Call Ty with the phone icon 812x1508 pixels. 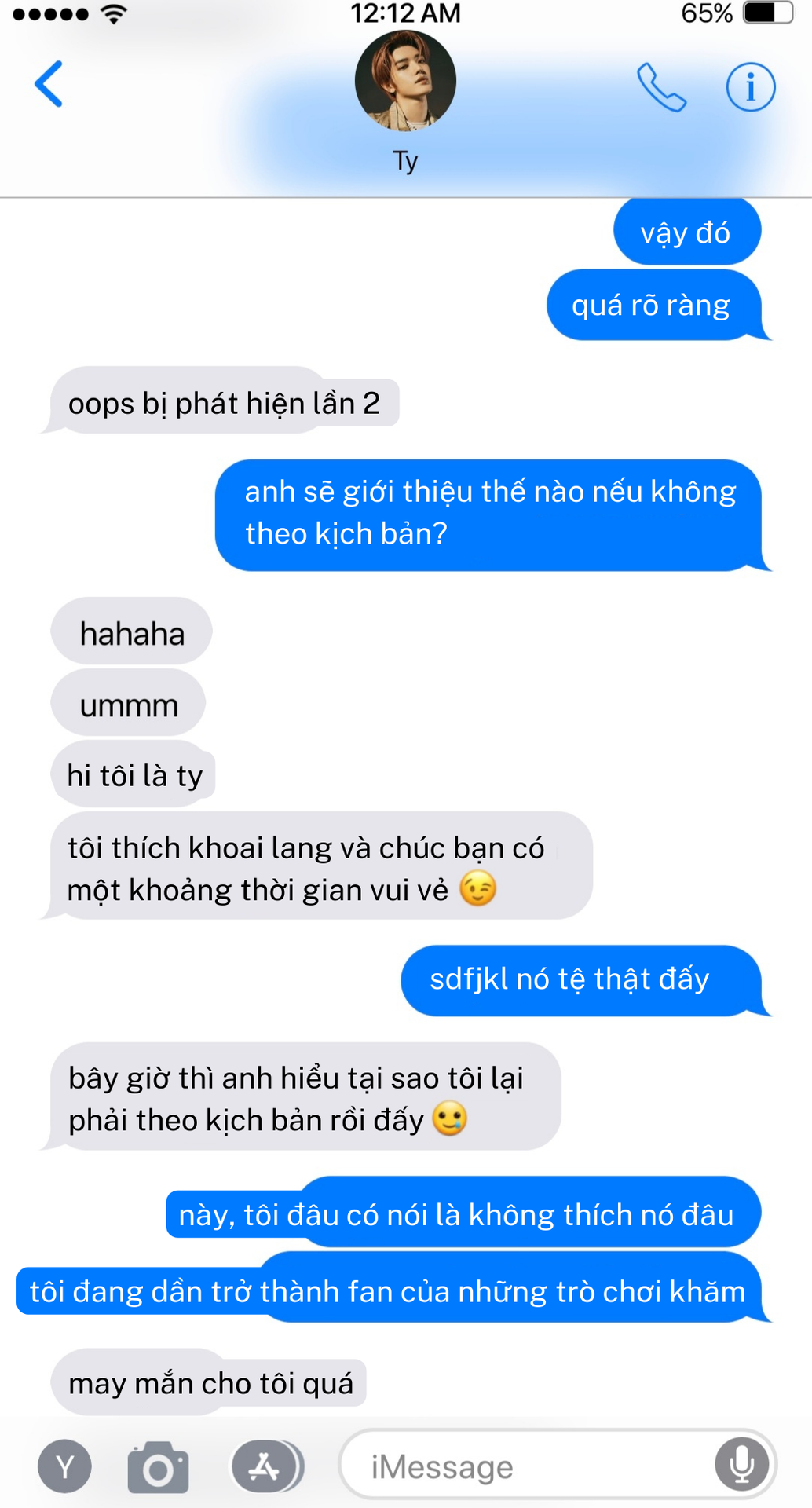661,87
